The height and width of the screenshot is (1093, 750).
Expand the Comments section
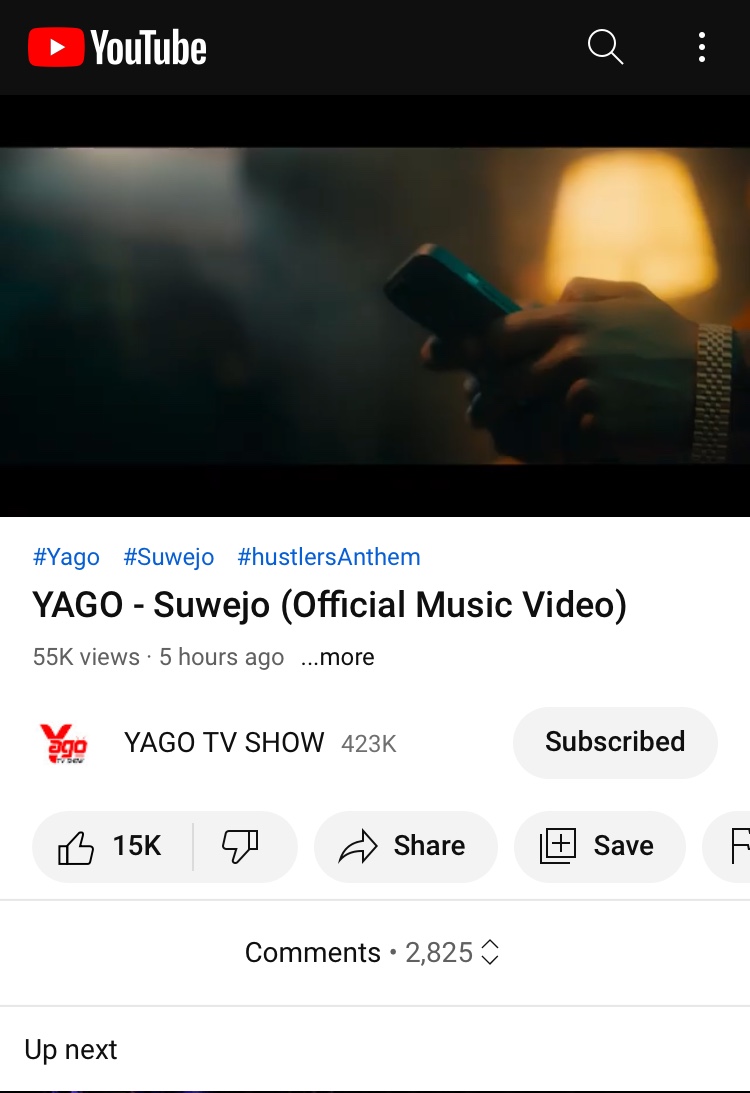[x=372, y=952]
